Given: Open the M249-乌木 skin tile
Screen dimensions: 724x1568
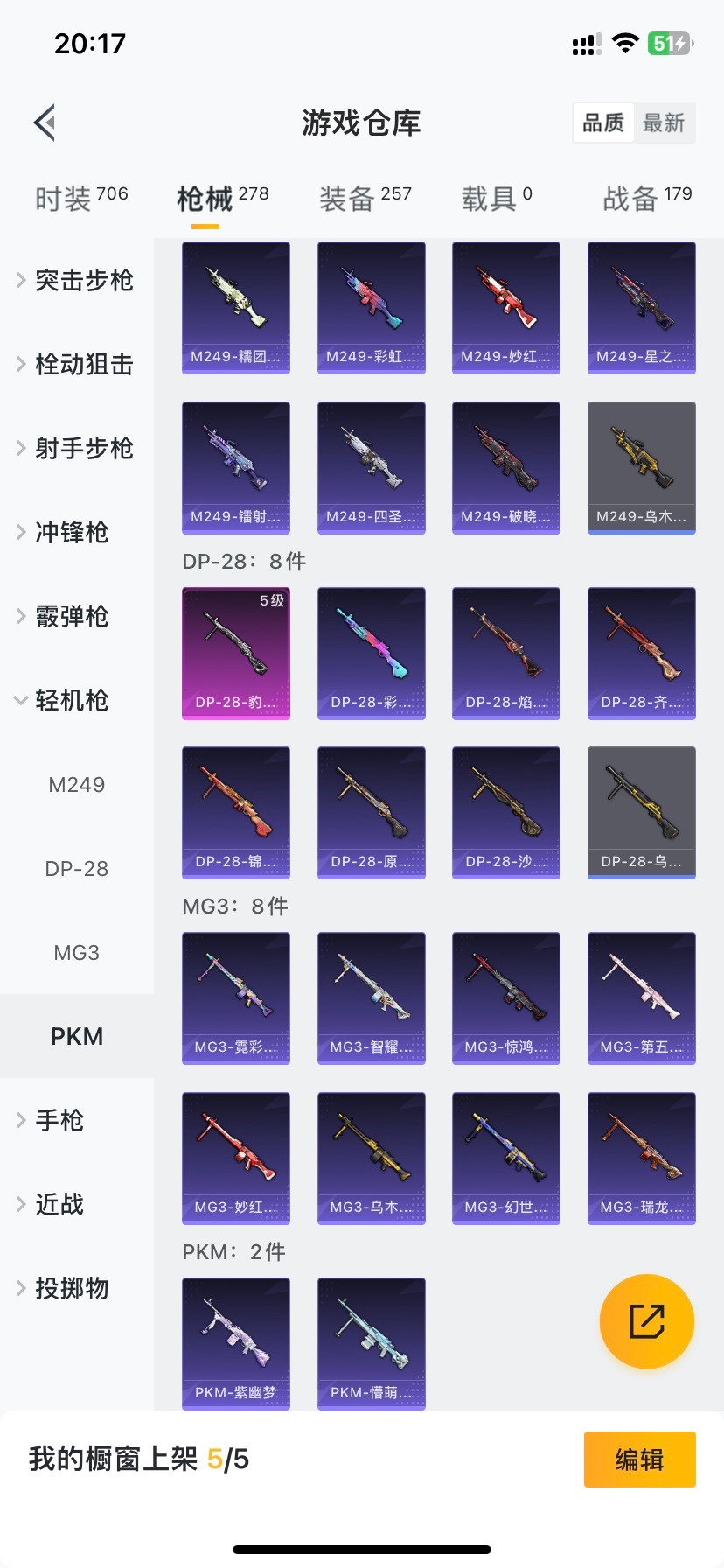Looking at the screenshot, I should click(642, 467).
